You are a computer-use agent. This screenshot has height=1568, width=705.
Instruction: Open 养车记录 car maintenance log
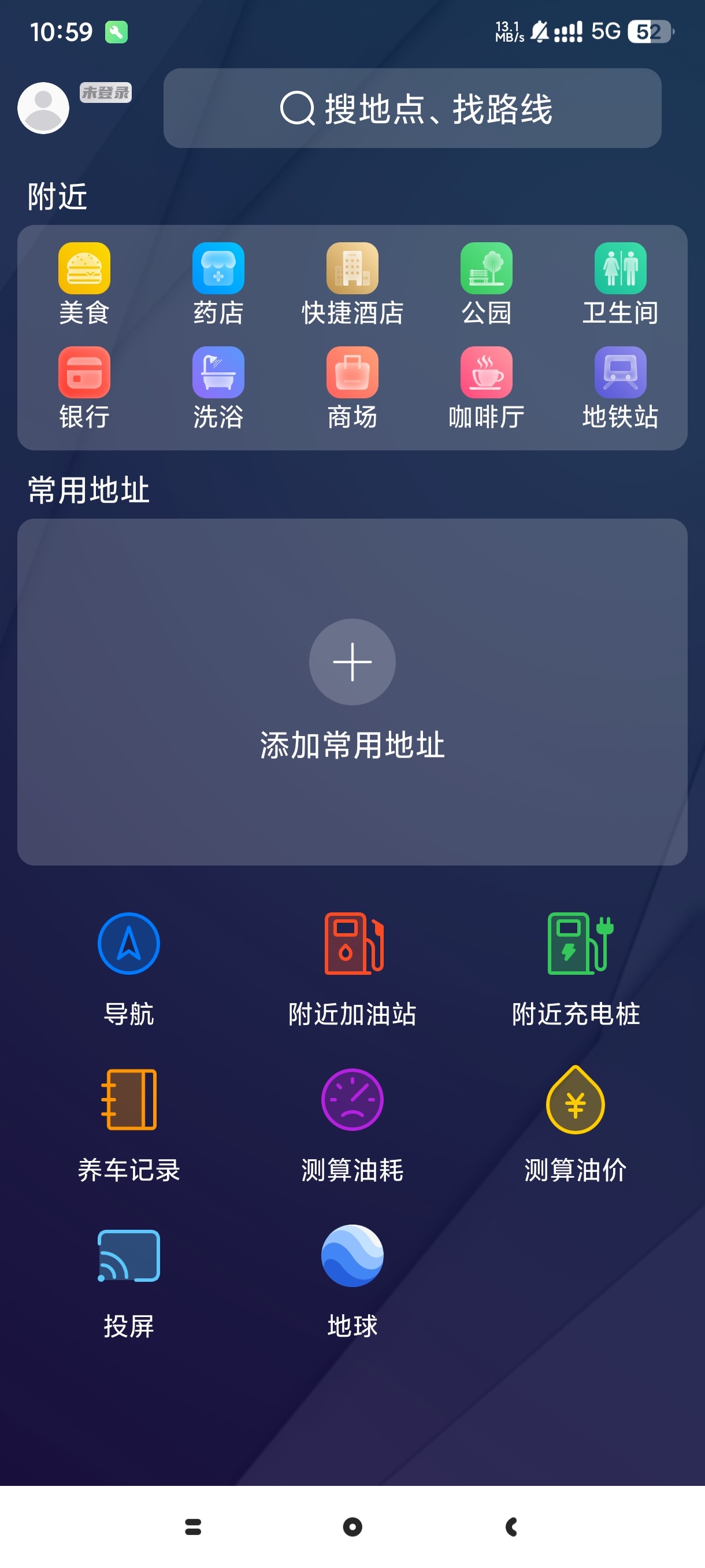pos(129,1123)
